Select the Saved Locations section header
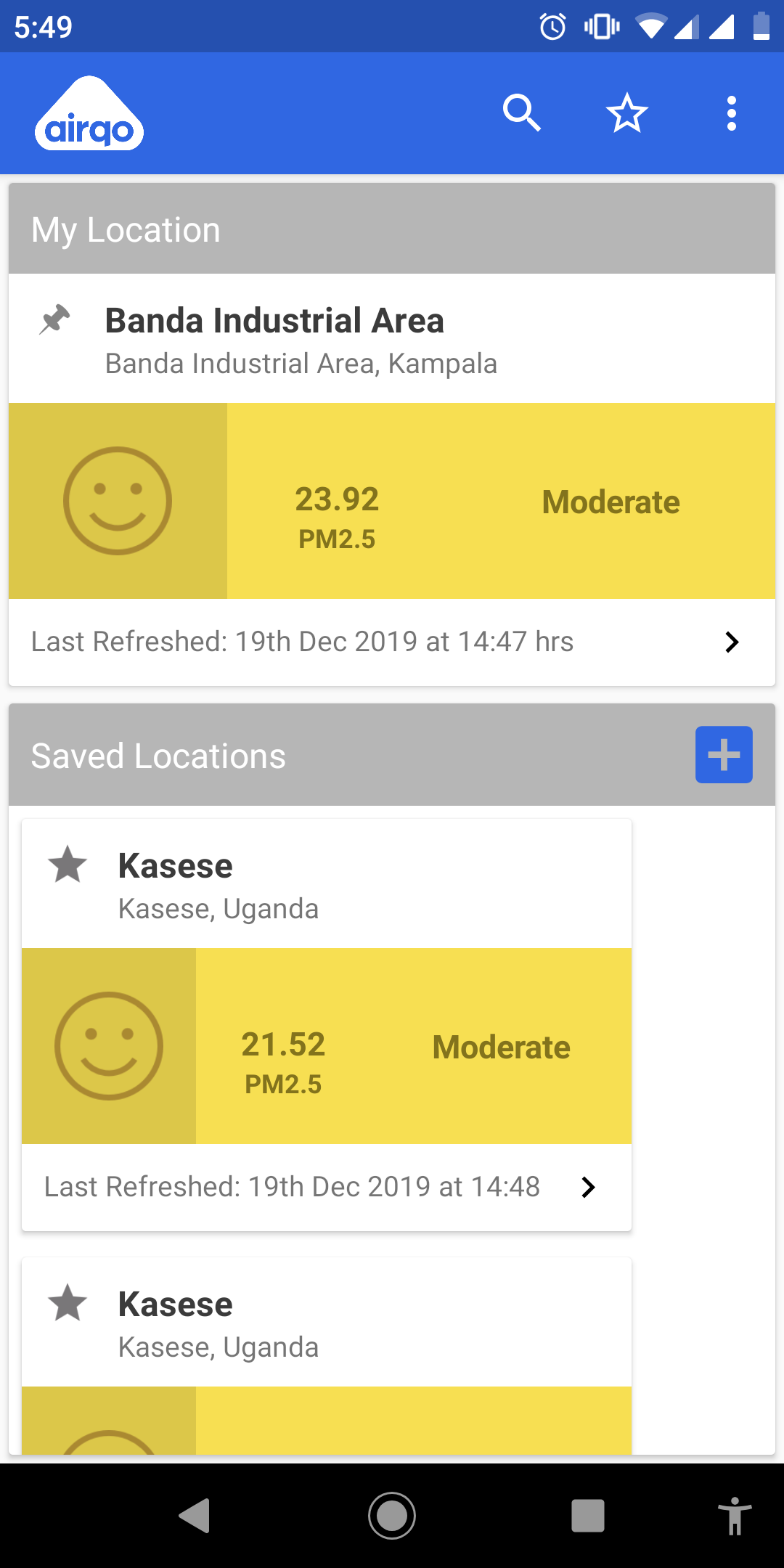This screenshot has width=784, height=1568. pyautogui.click(x=158, y=755)
